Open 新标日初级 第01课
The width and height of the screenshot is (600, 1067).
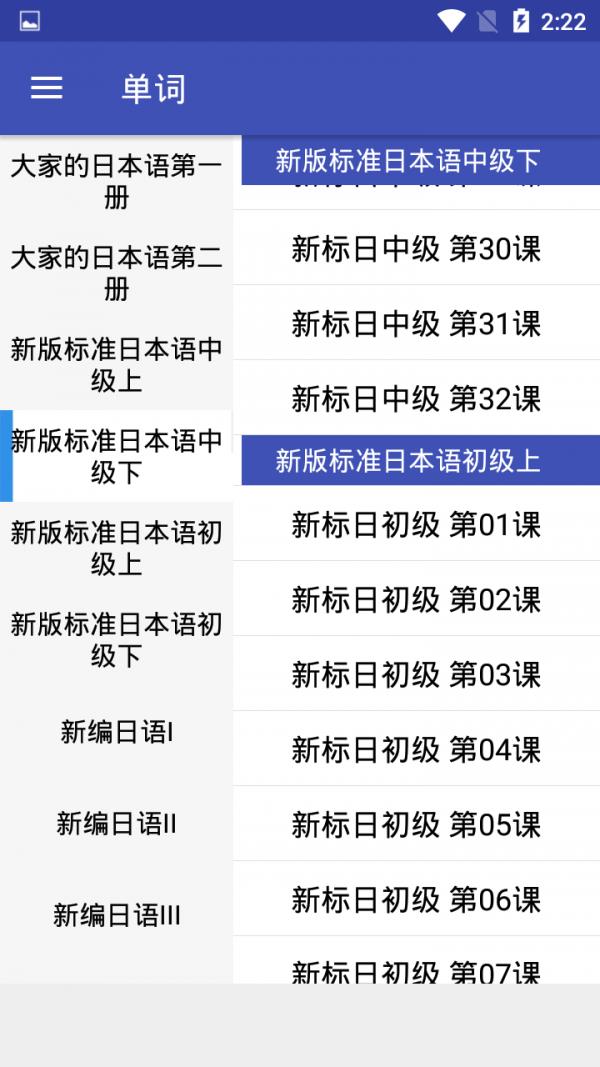coord(416,524)
